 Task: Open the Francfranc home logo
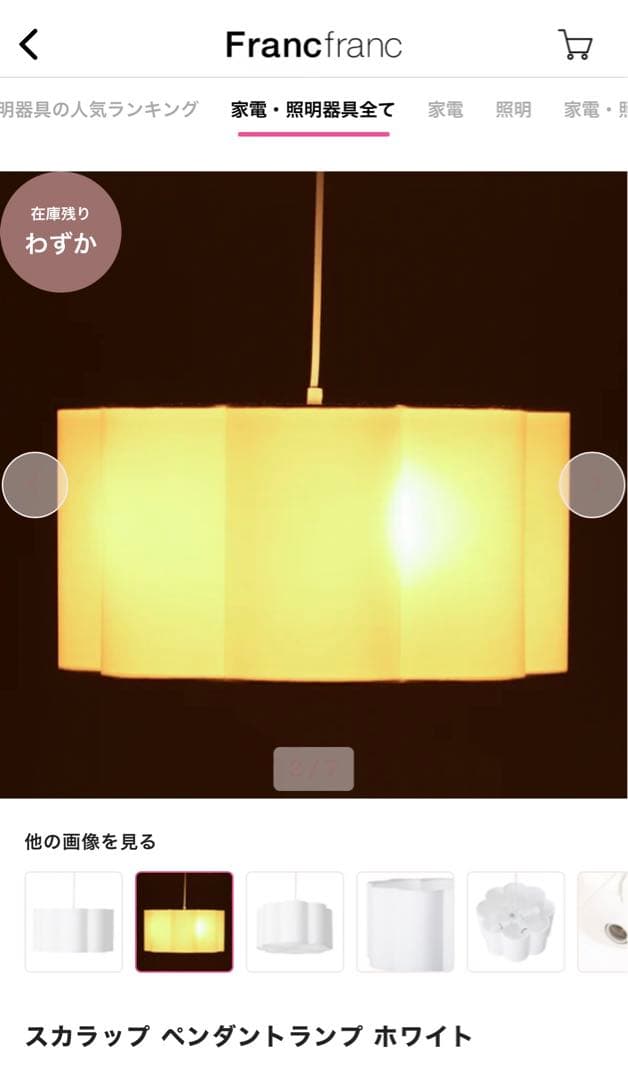(313, 45)
